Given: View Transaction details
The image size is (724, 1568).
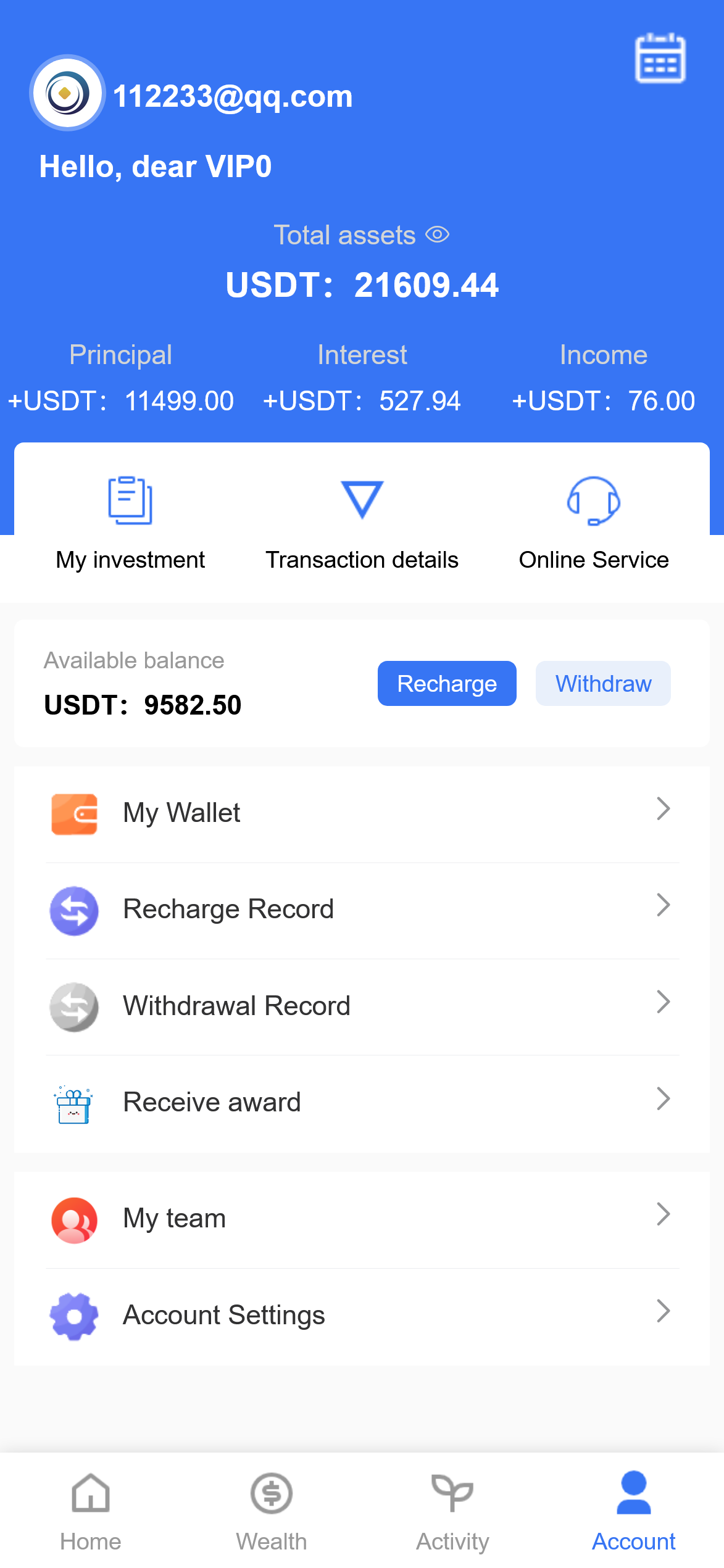Looking at the screenshot, I should click(x=362, y=523).
